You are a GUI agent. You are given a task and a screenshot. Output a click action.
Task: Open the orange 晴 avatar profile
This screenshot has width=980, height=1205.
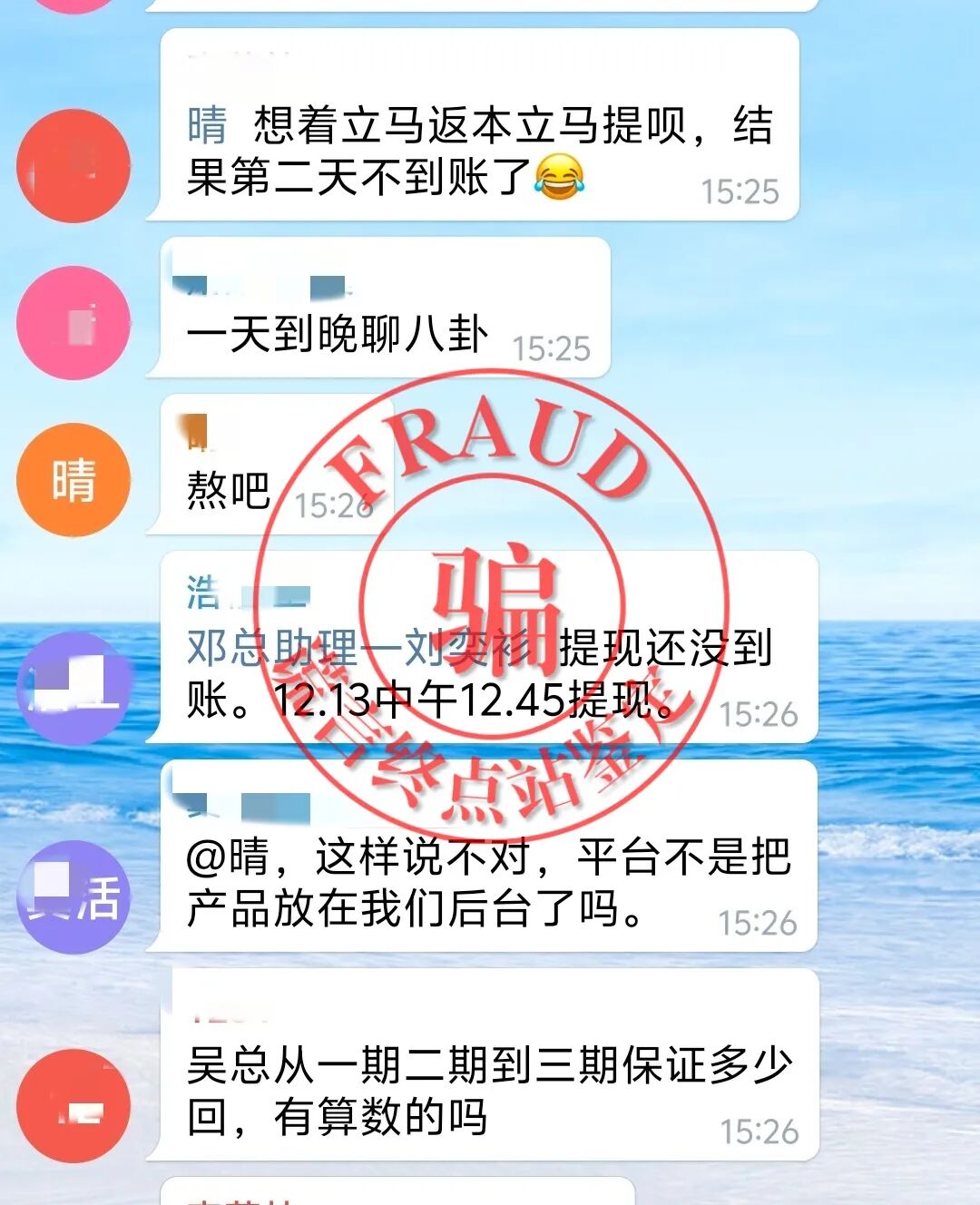pos(73,480)
